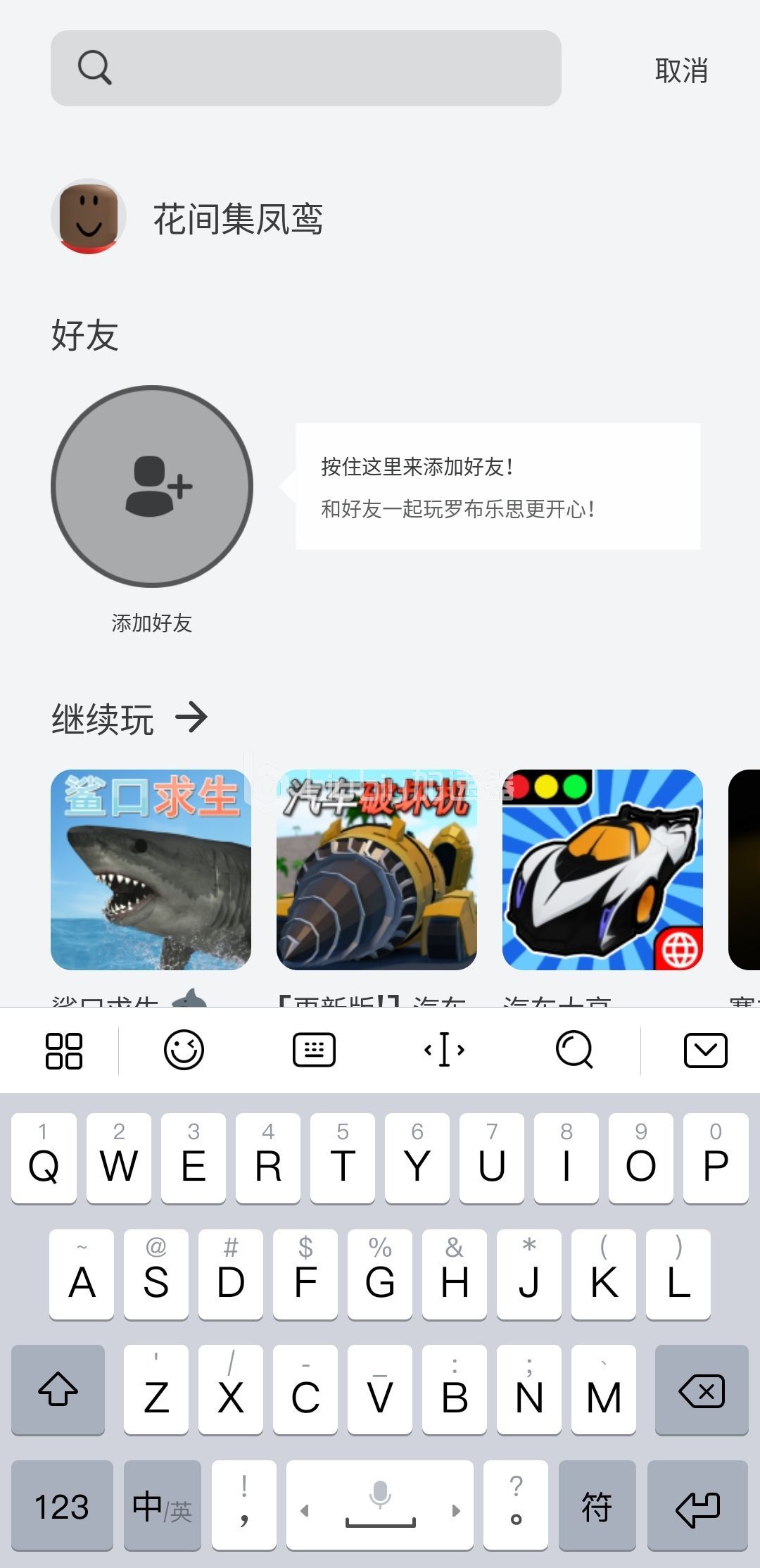Open the 继续玩 arrow to see more

pos(191,717)
